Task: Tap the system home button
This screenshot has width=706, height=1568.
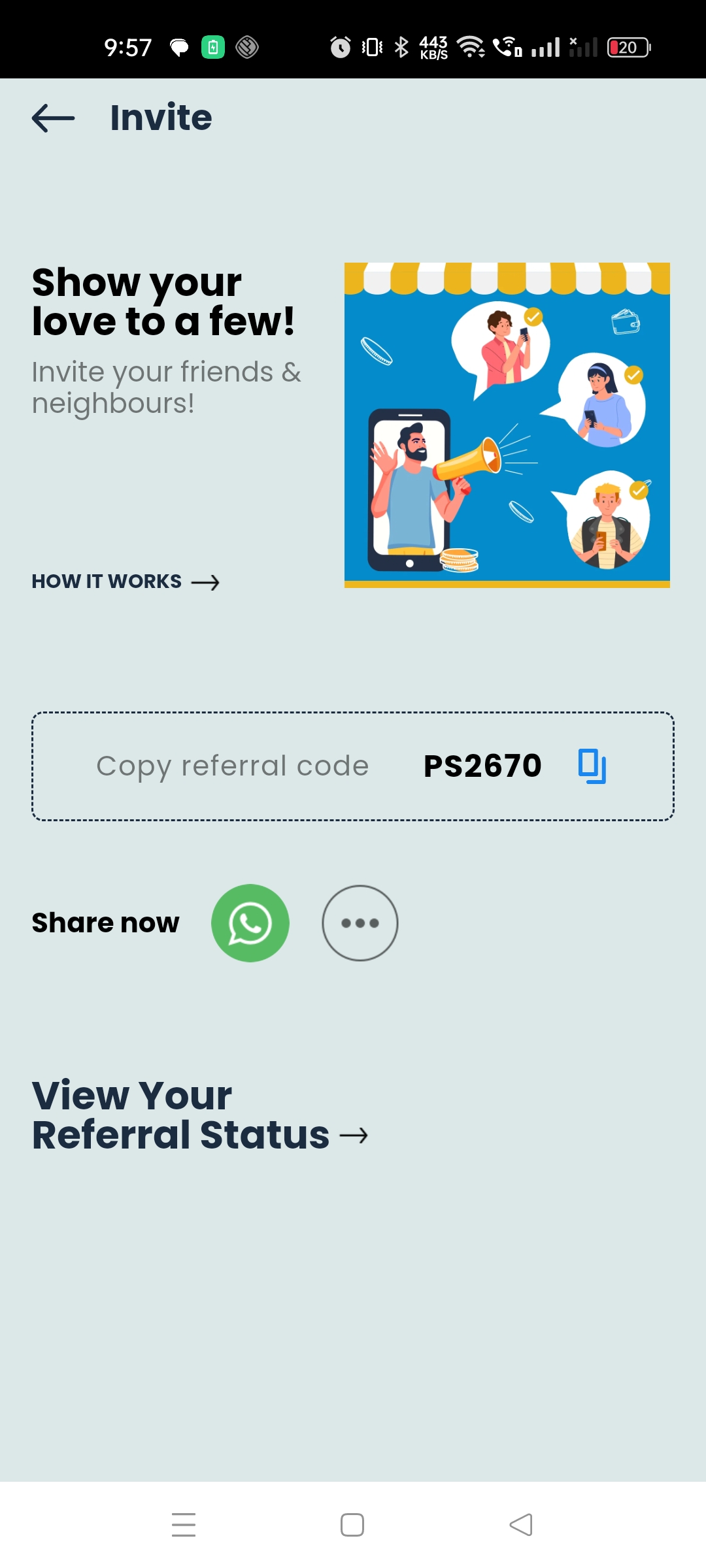Action: point(352,1525)
